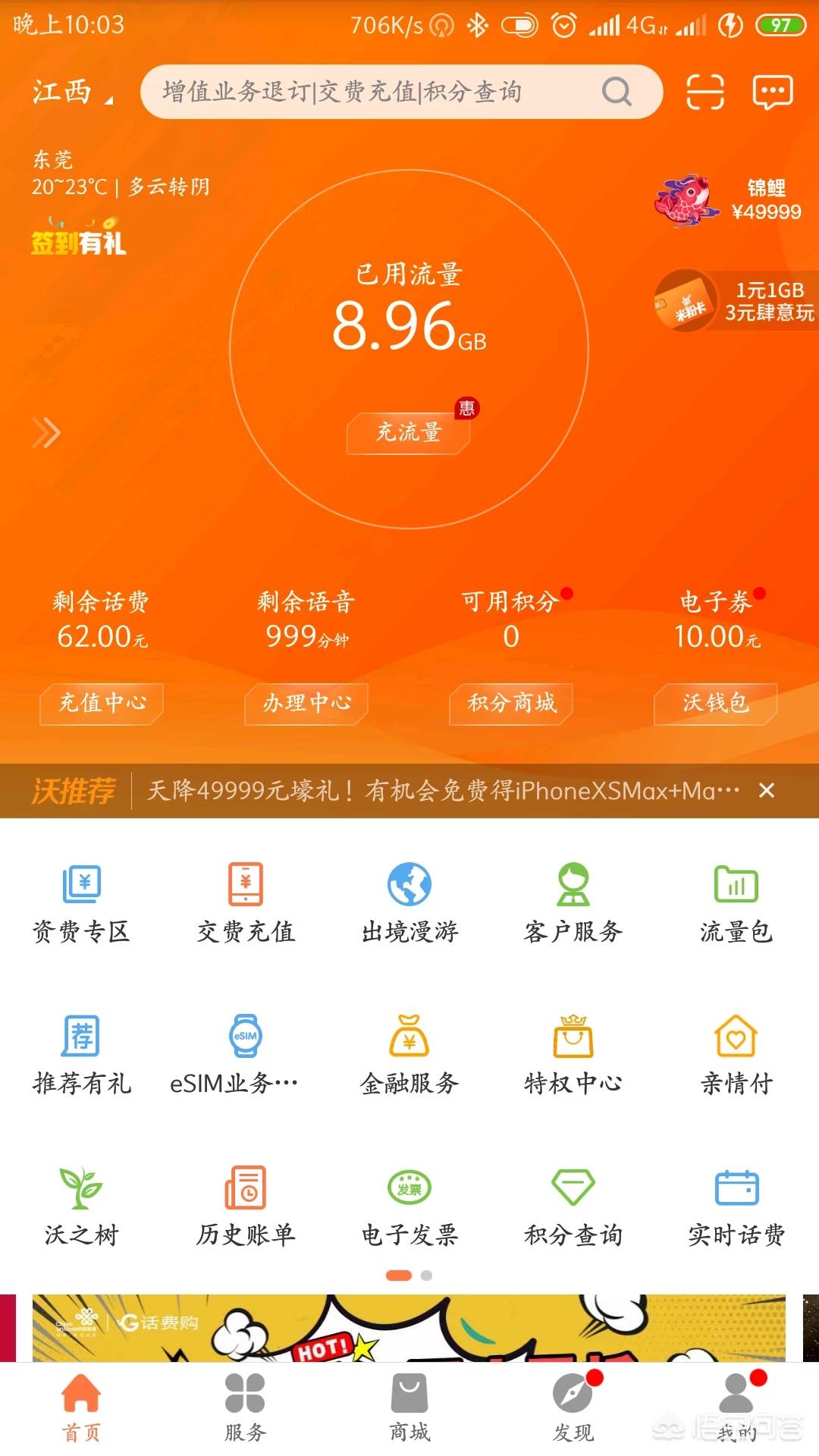
Task: Open the messages chat bubble icon
Action: [x=772, y=92]
